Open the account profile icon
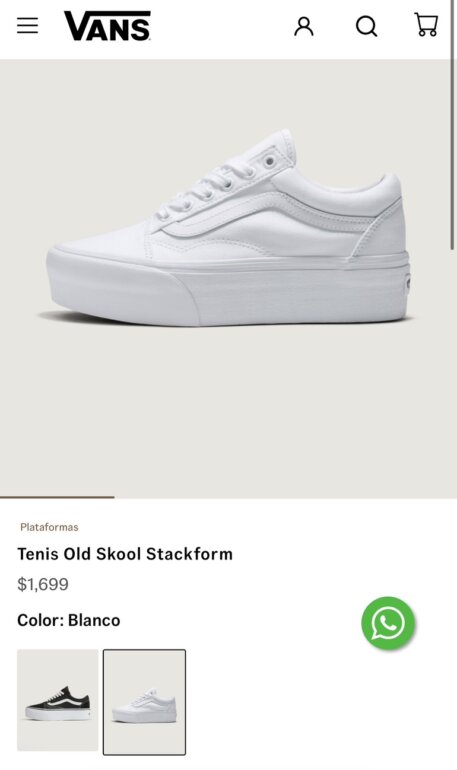457x770 pixels. [x=303, y=26]
